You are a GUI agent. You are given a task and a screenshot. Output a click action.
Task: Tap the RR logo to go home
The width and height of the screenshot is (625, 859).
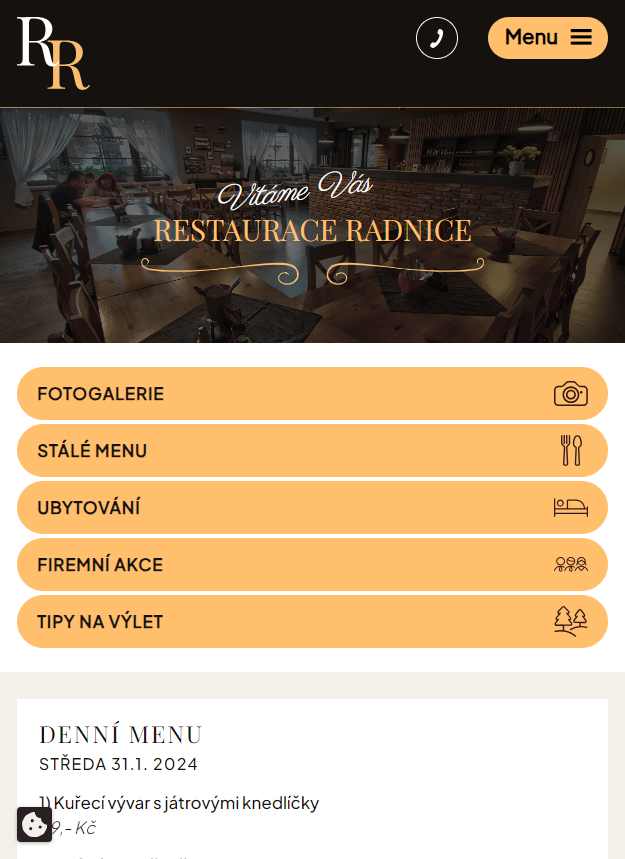[x=53, y=53]
